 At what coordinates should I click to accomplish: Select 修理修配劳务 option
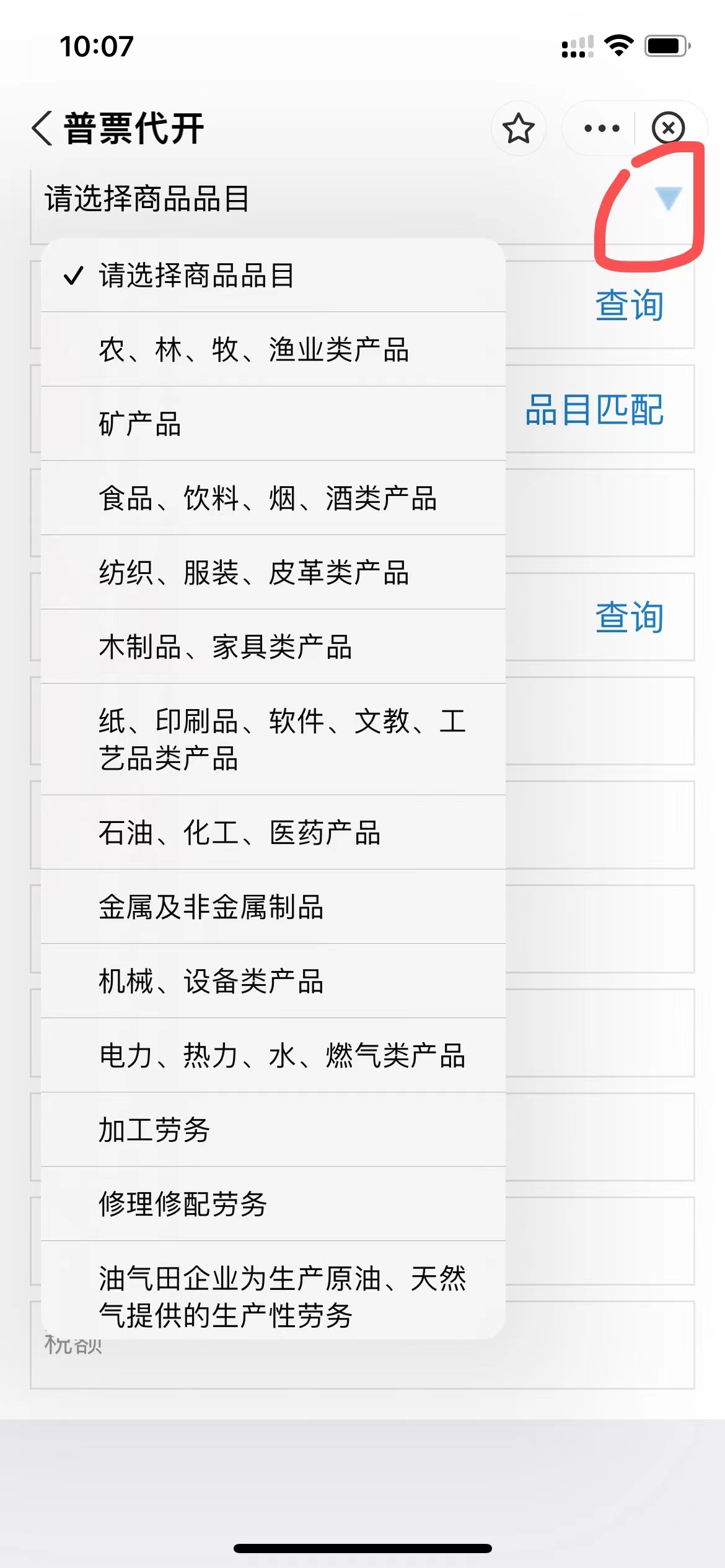click(273, 1204)
